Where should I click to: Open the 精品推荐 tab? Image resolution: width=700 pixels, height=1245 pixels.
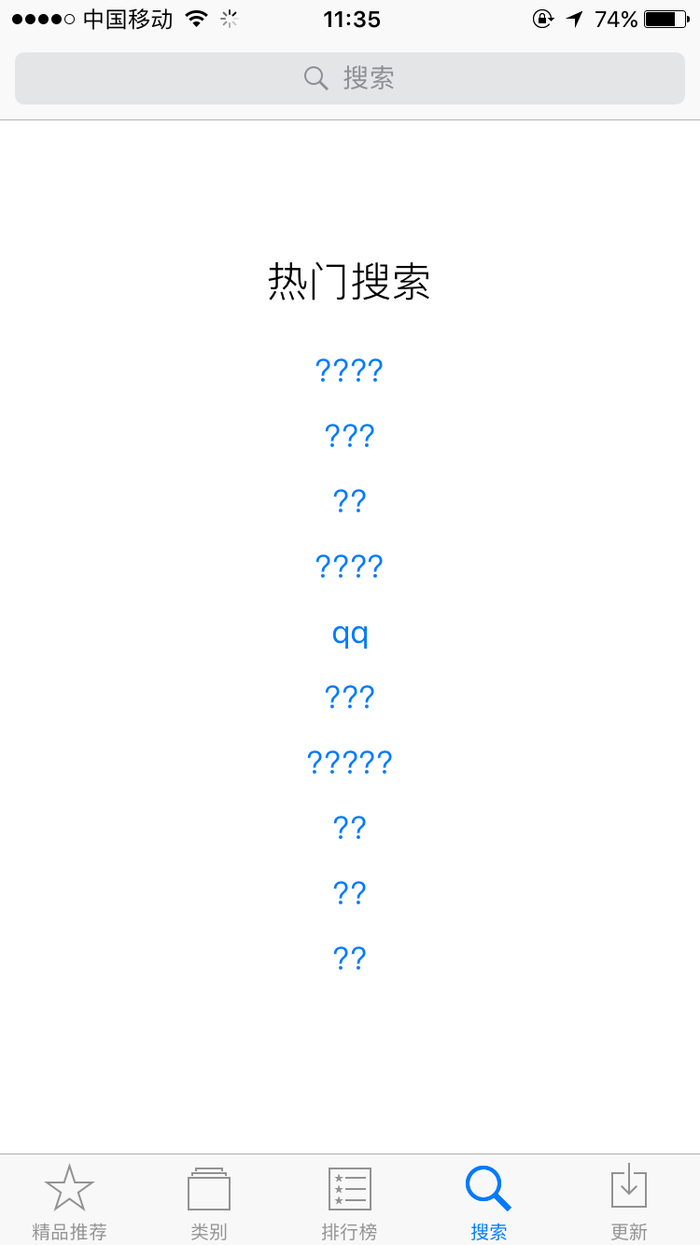point(69,1201)
